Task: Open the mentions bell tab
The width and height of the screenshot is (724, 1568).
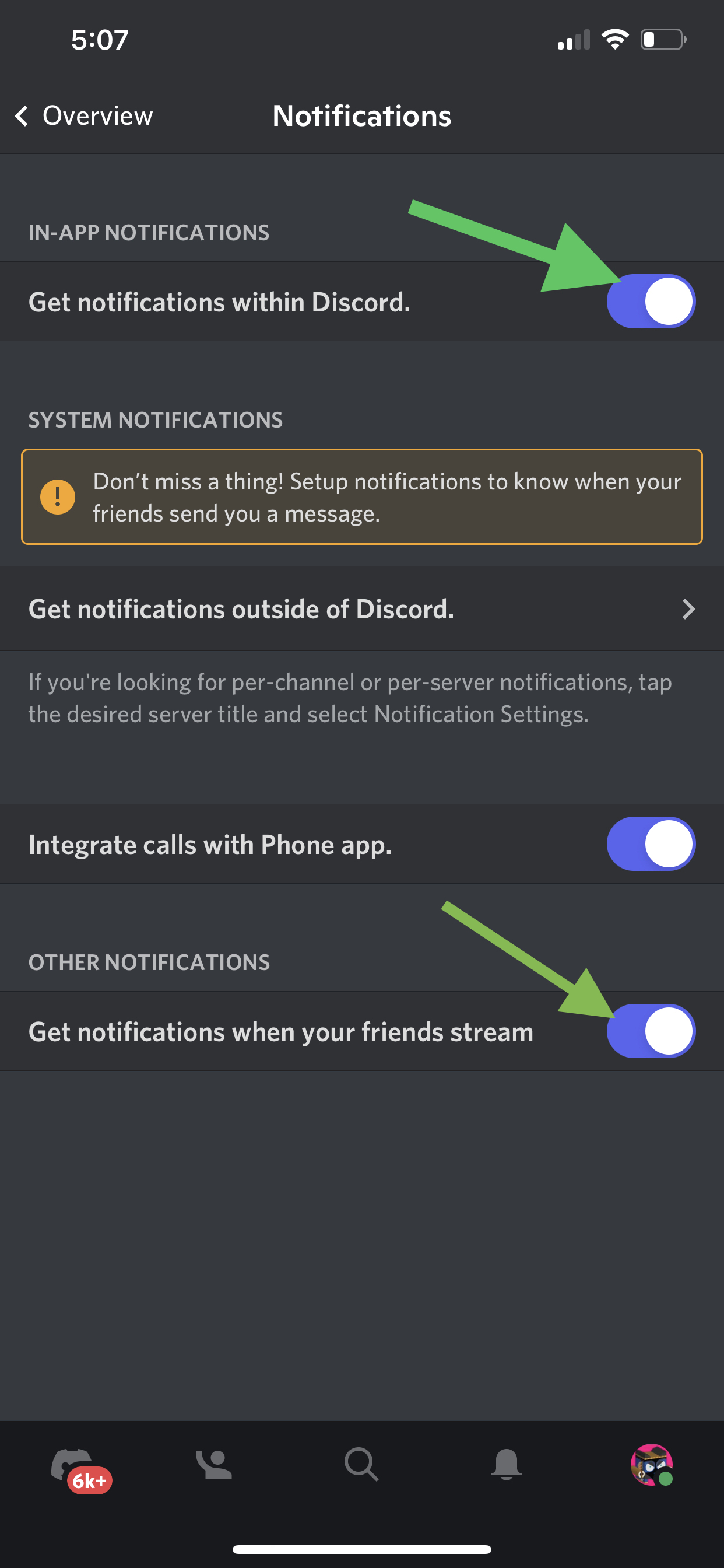Action: pos(506,1465)
